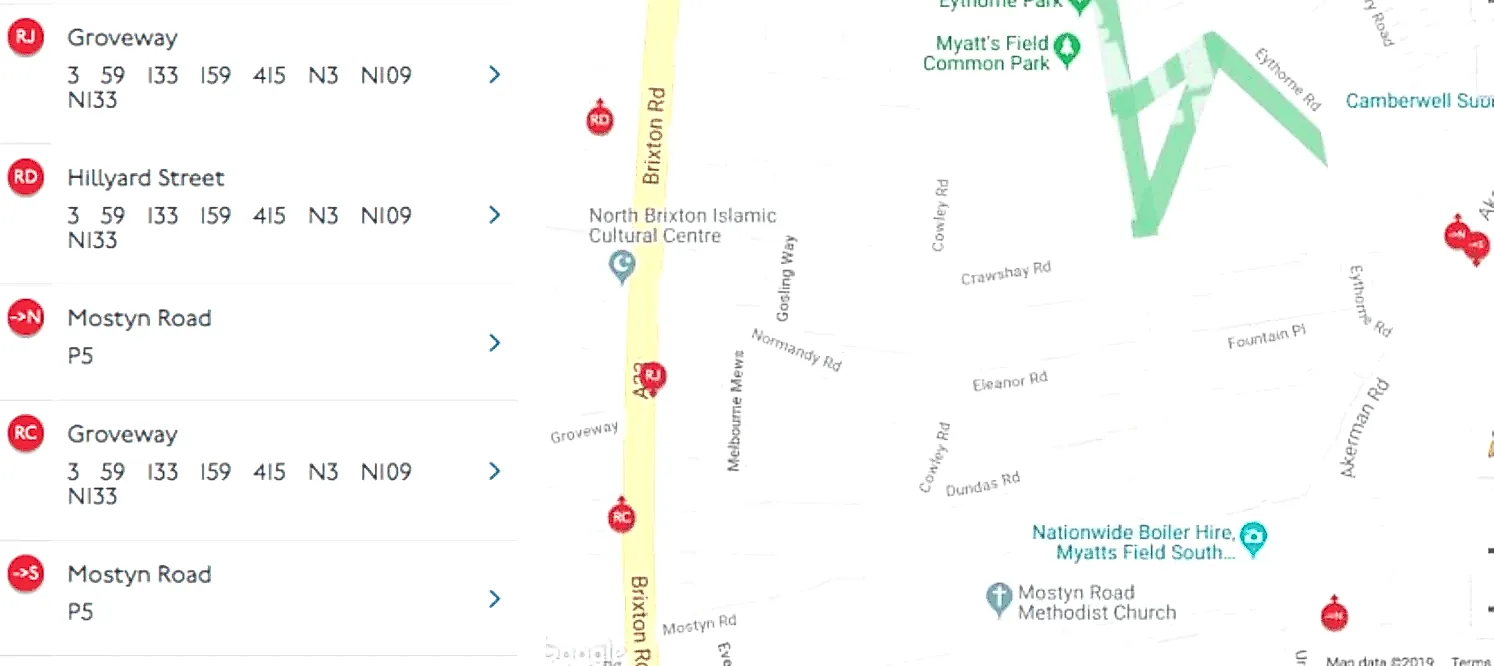Open Groveway stop RJ details

[x=250, y=74]
